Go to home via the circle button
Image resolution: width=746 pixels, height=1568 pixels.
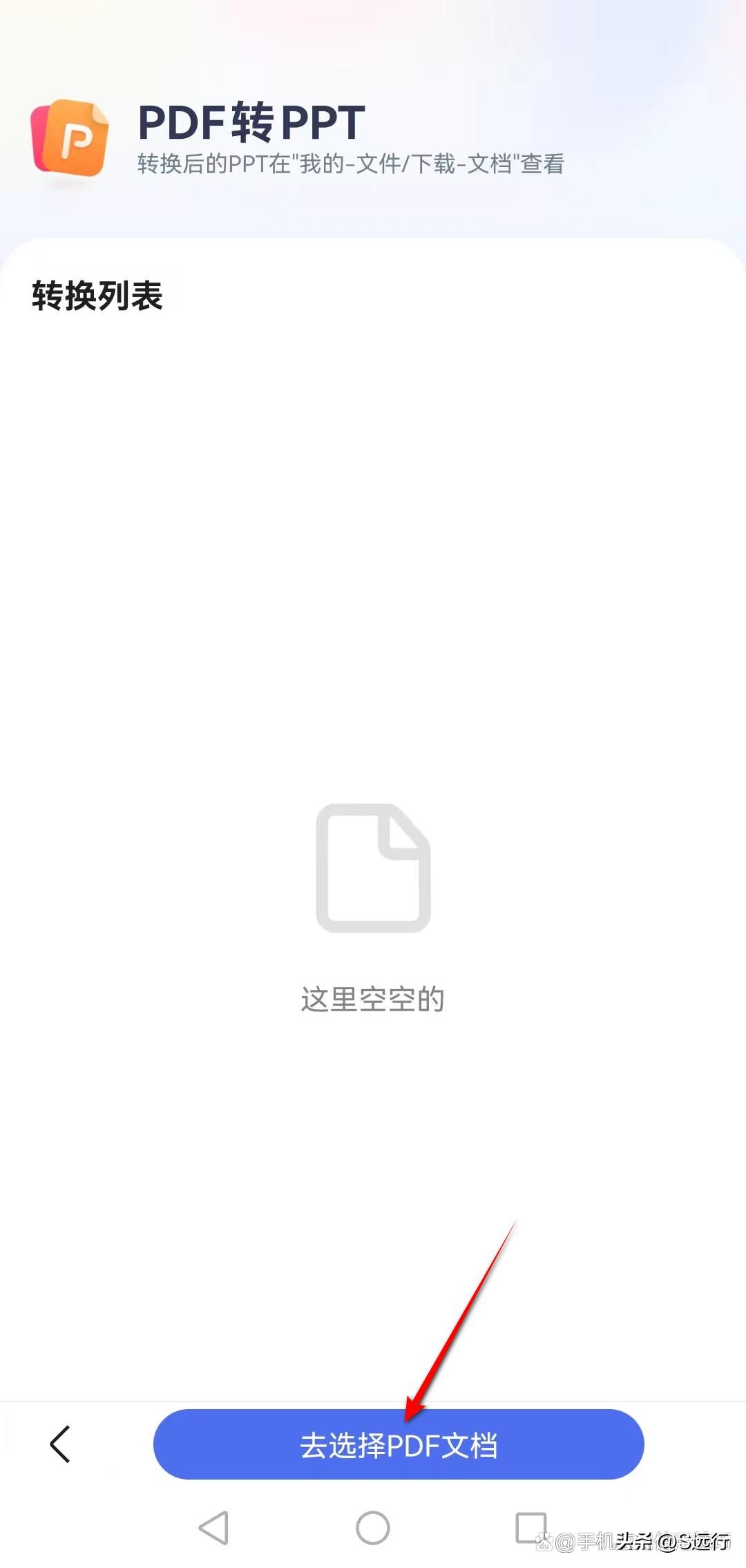point(373,1527)
